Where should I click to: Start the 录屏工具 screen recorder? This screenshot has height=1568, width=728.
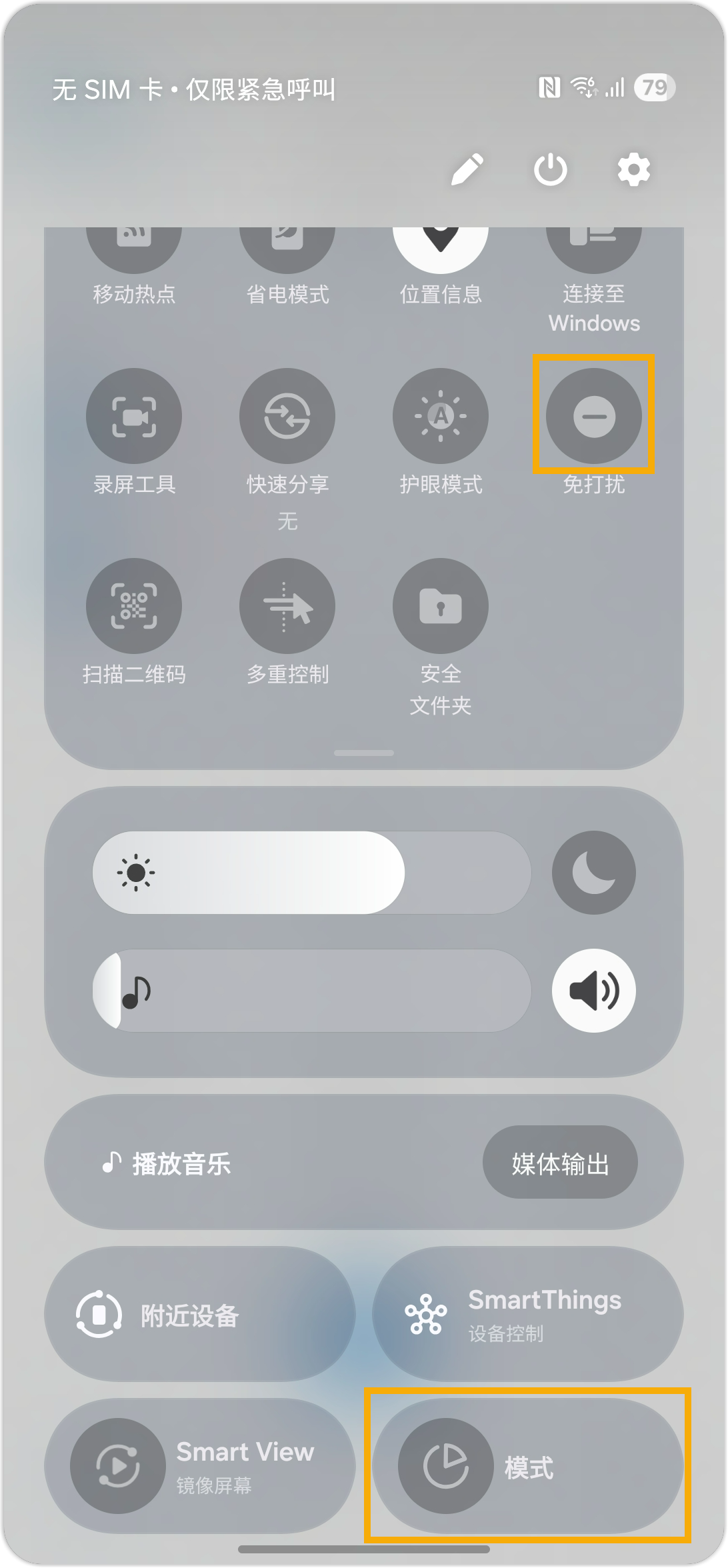coord(134,416)
